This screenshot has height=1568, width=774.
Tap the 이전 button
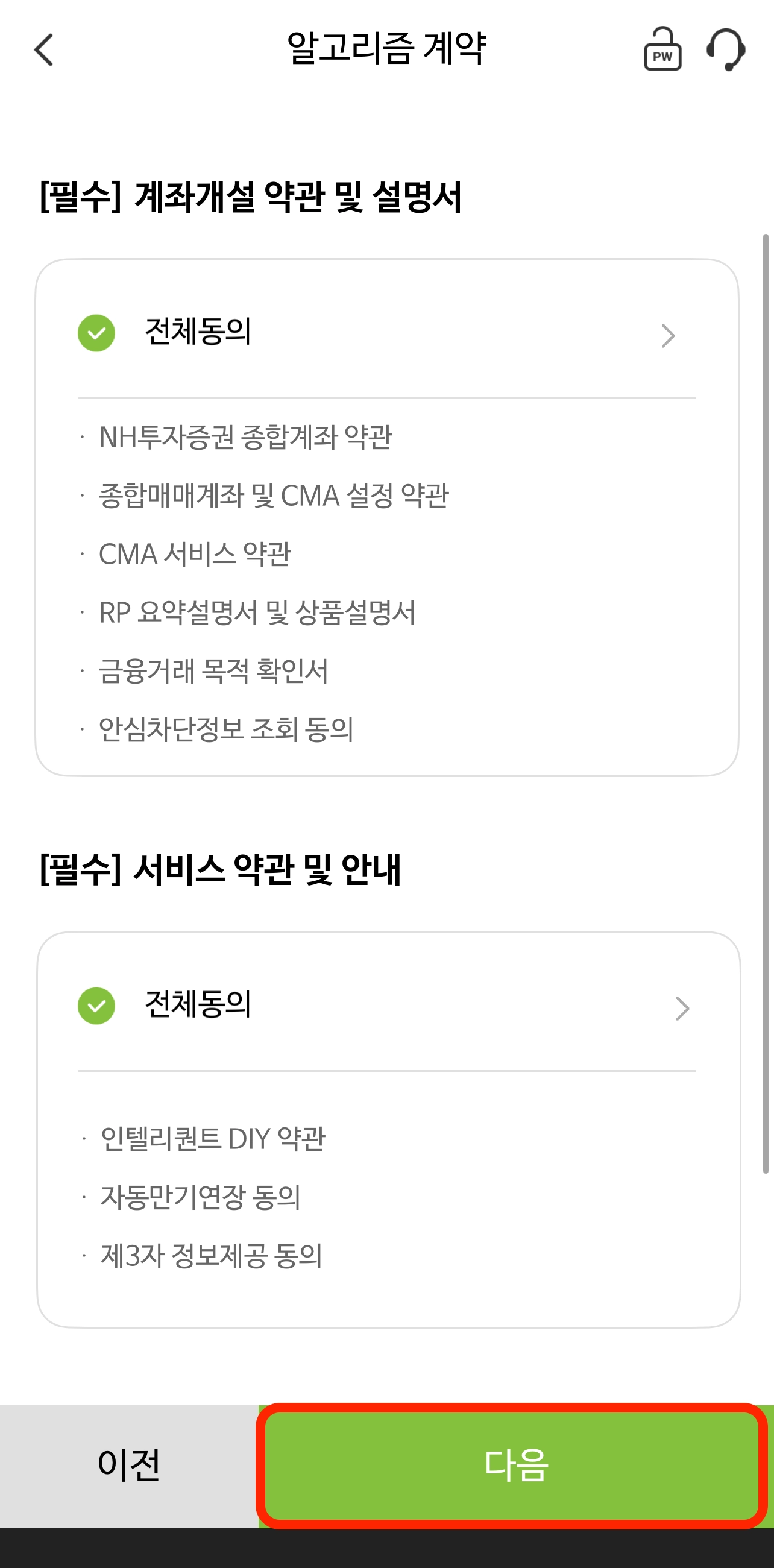click(129, 1466)
